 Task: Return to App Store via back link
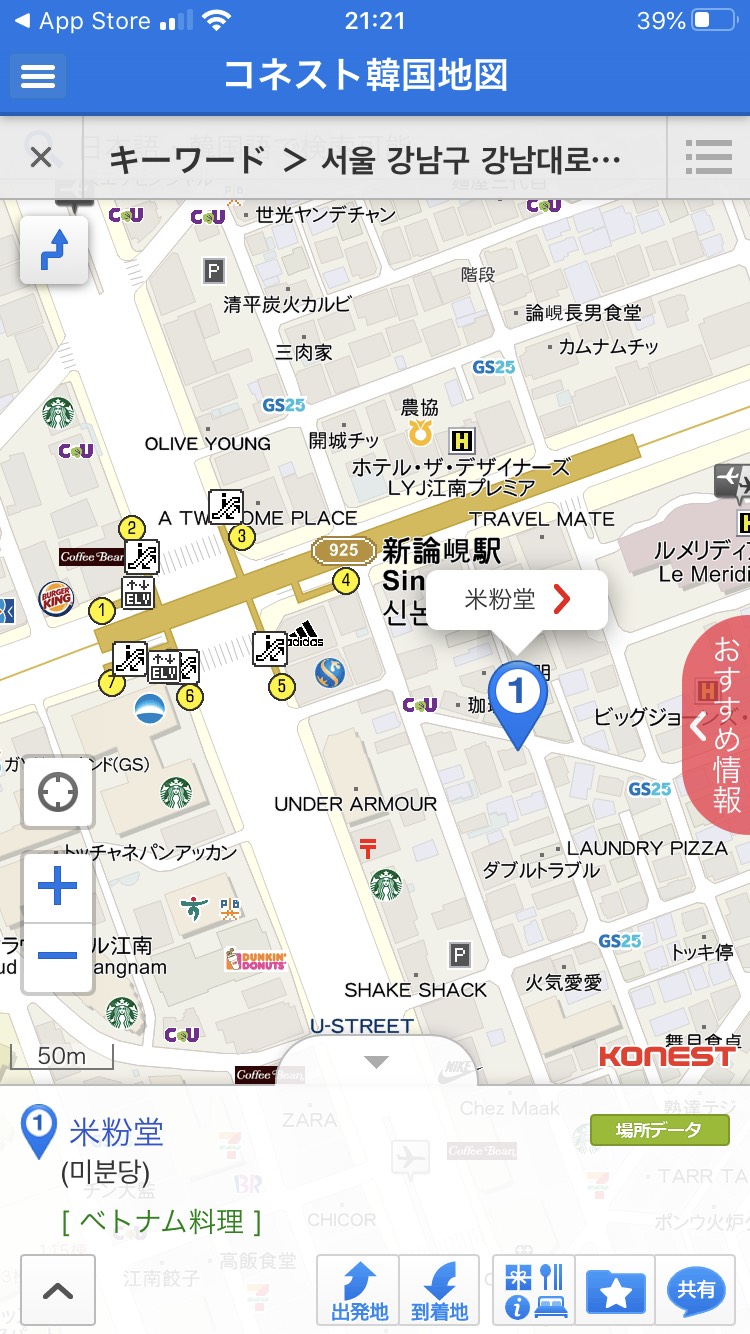tap(84, 21)
